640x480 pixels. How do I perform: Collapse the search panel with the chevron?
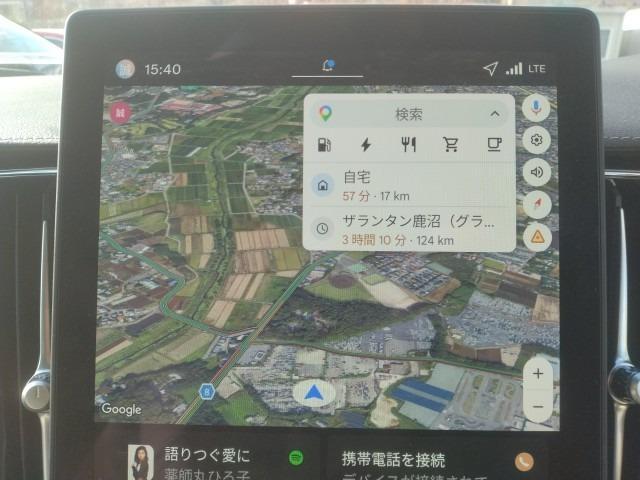click(x=494, y=114)
